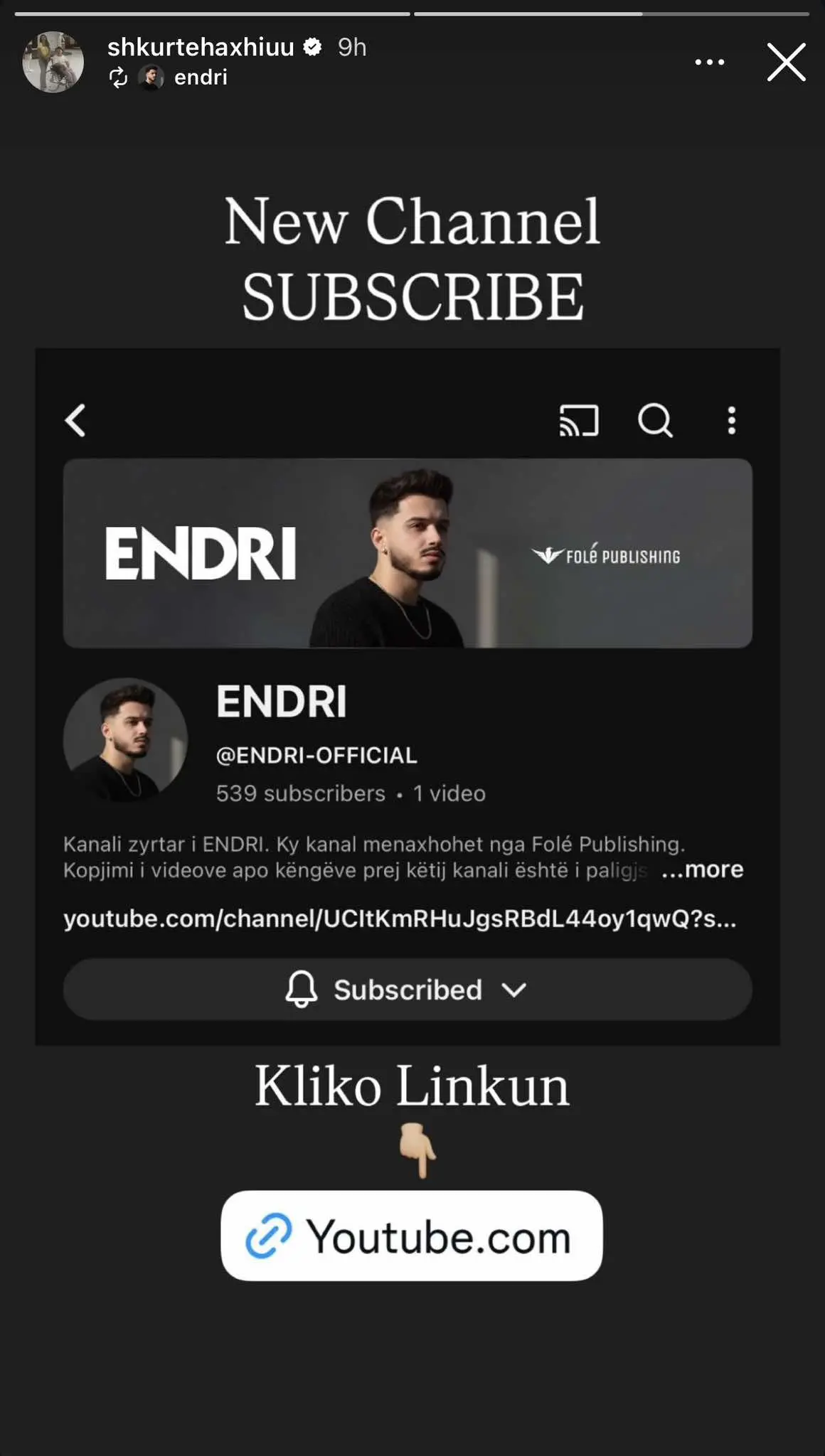
Task: Tap the shkurtehaxhiuu username
Action: [201, 48]
